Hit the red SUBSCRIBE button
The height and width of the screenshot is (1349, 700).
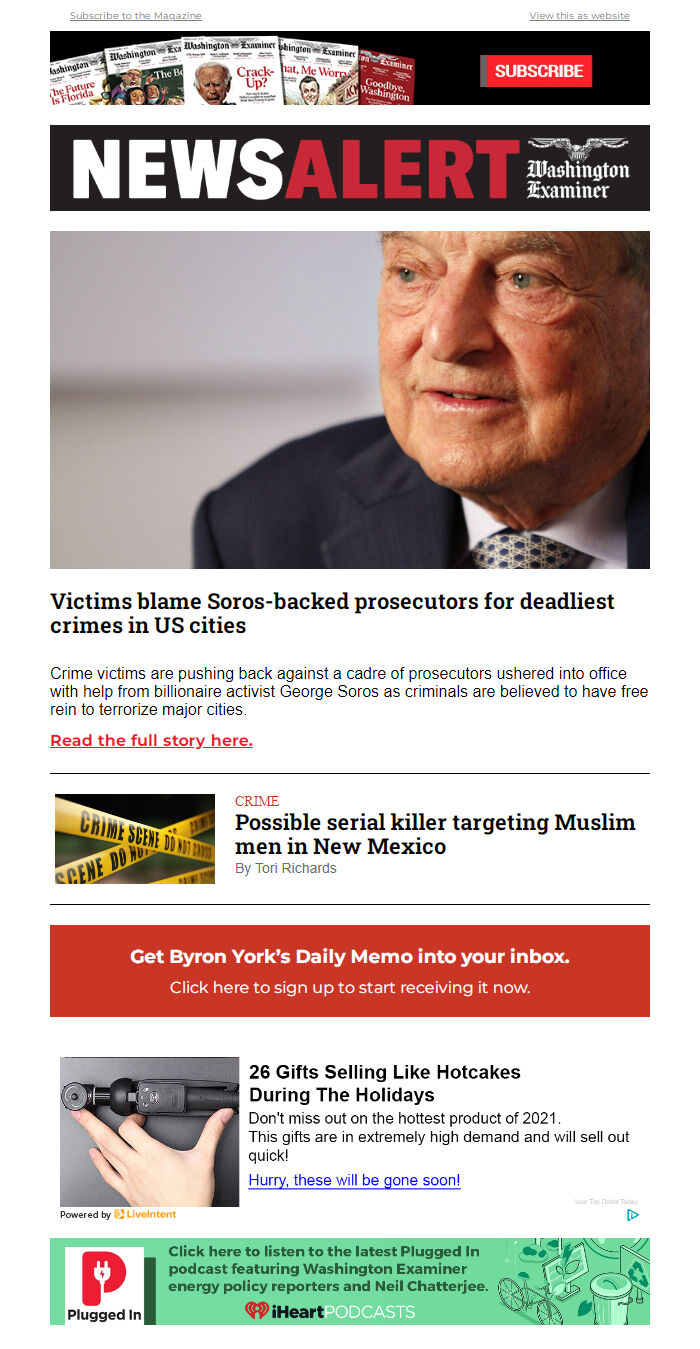[537, 71]
